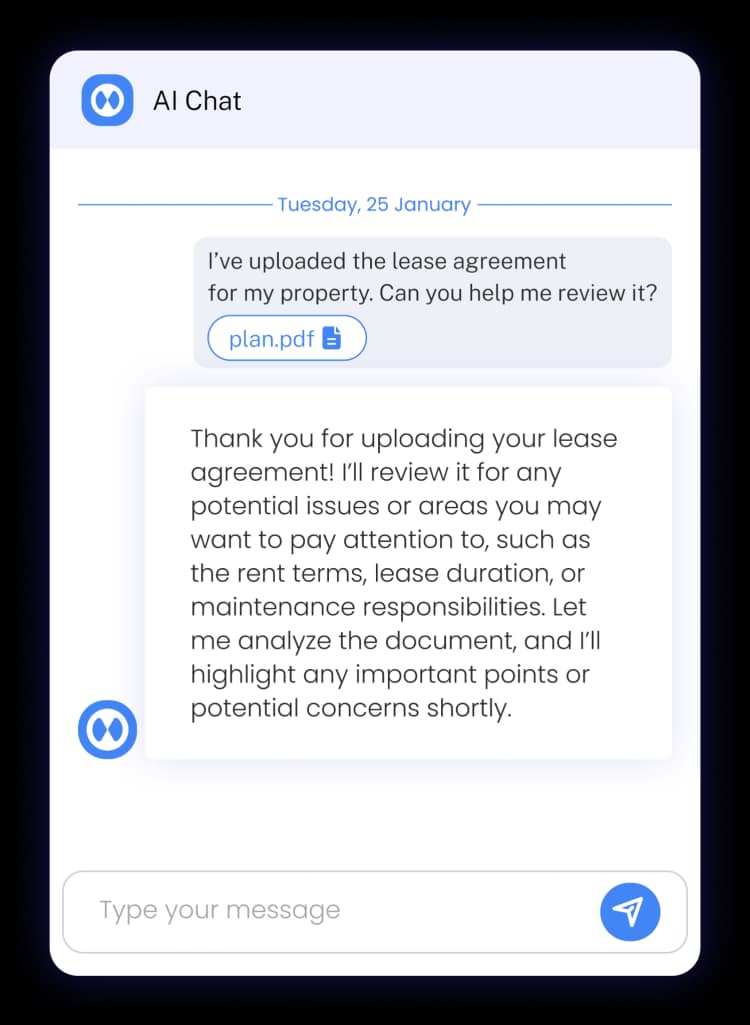
Task: Tap the Type your message field
Action: [330, 911]
